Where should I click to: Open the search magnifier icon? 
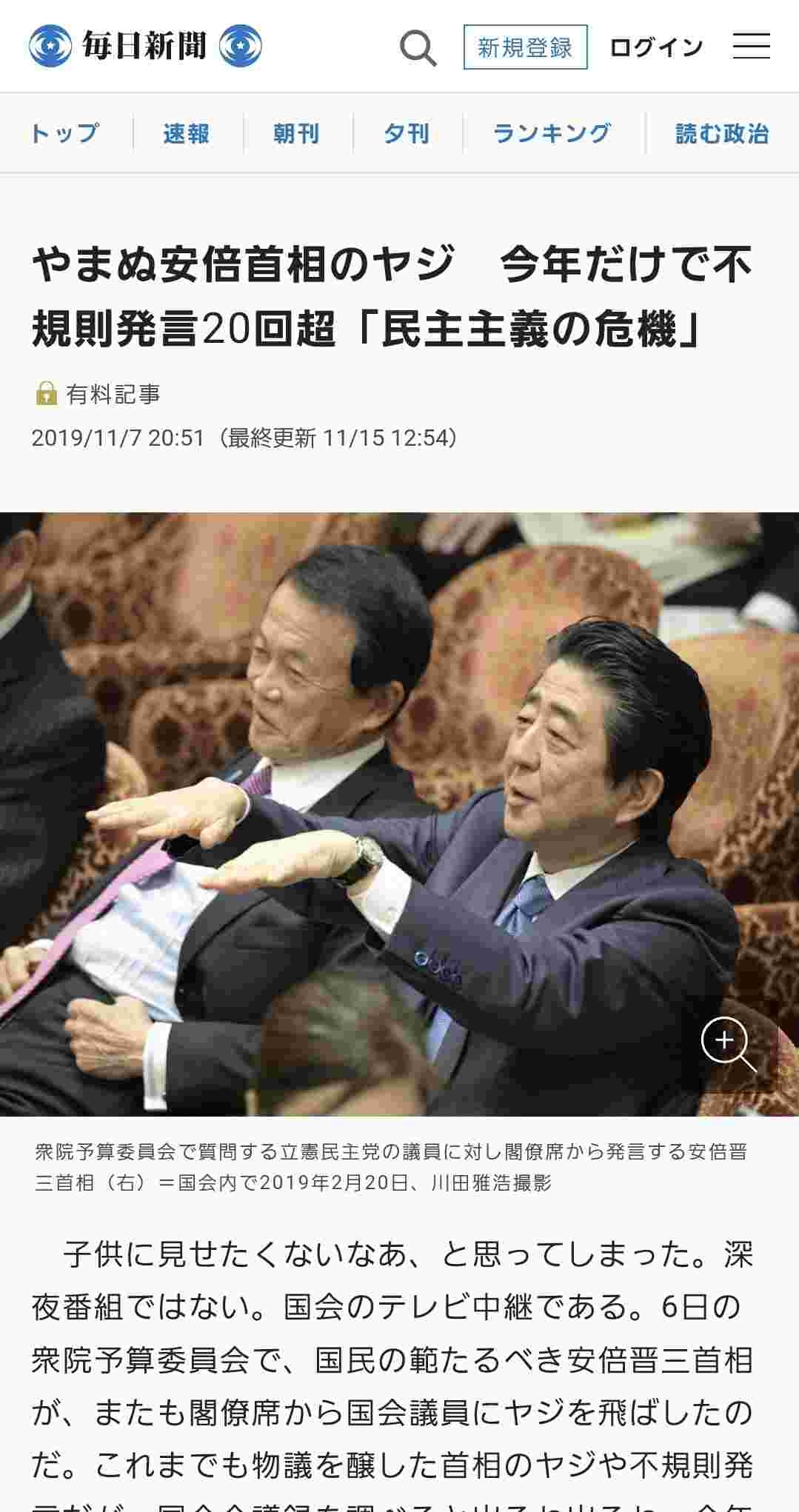(x=418, y=47)
